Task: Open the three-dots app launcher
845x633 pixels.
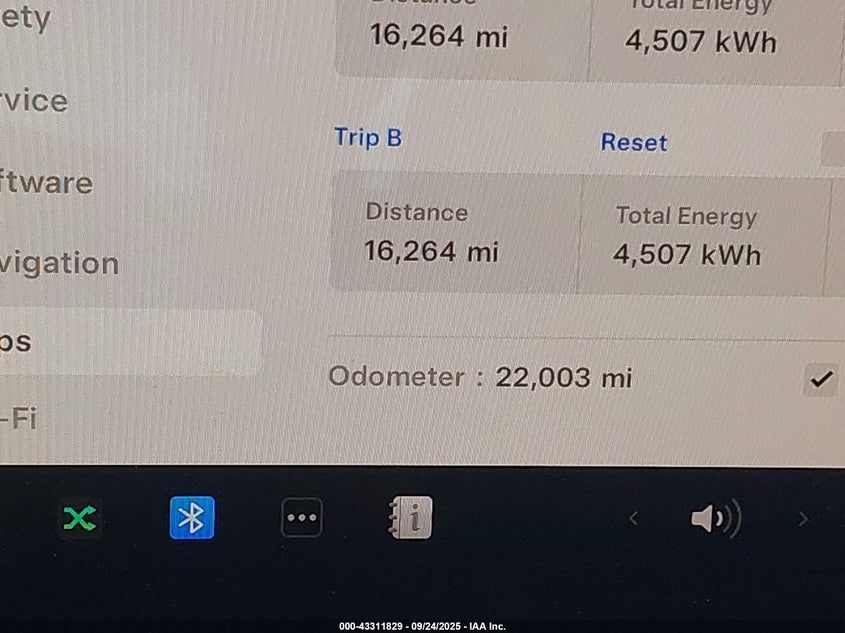Action: [301, 518]
